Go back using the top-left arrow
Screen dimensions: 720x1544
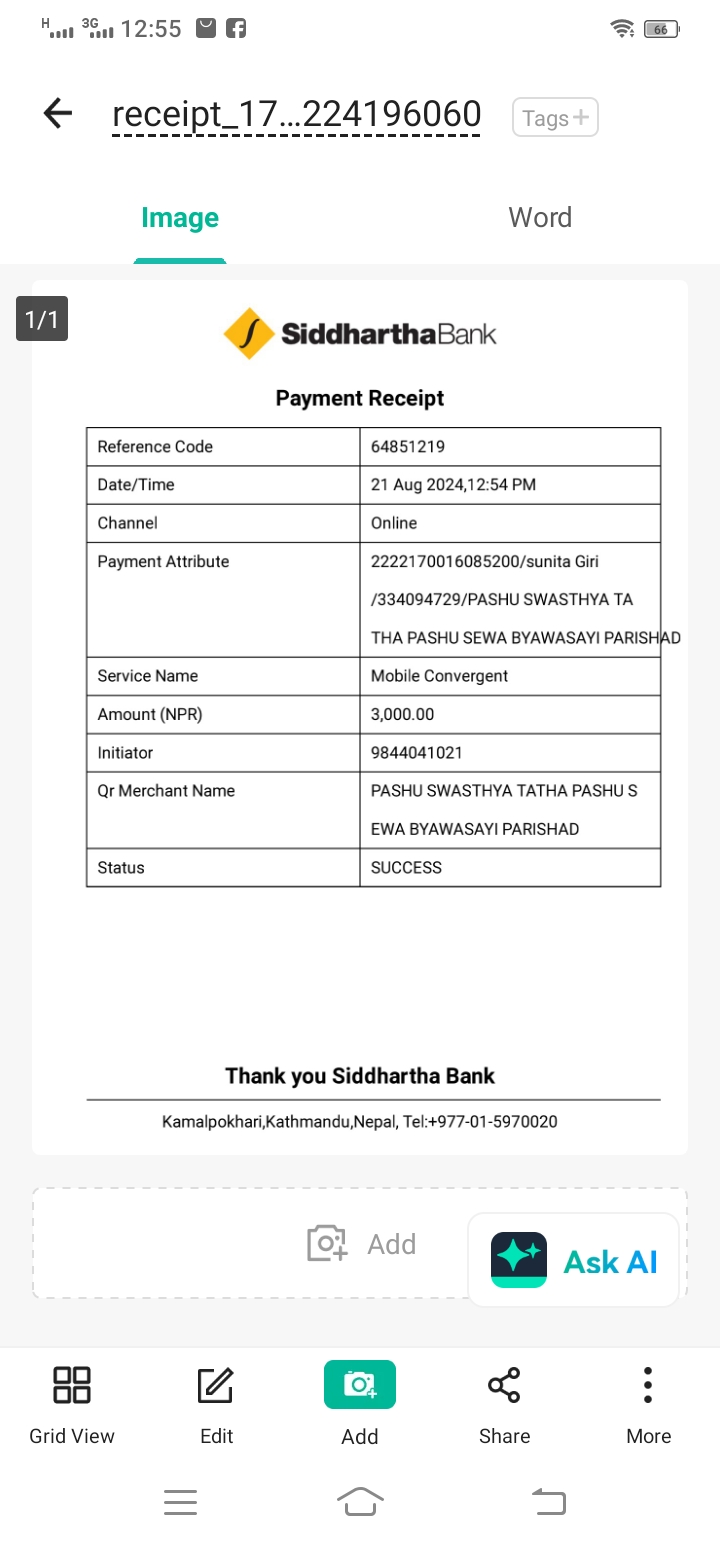coord(58,114)
